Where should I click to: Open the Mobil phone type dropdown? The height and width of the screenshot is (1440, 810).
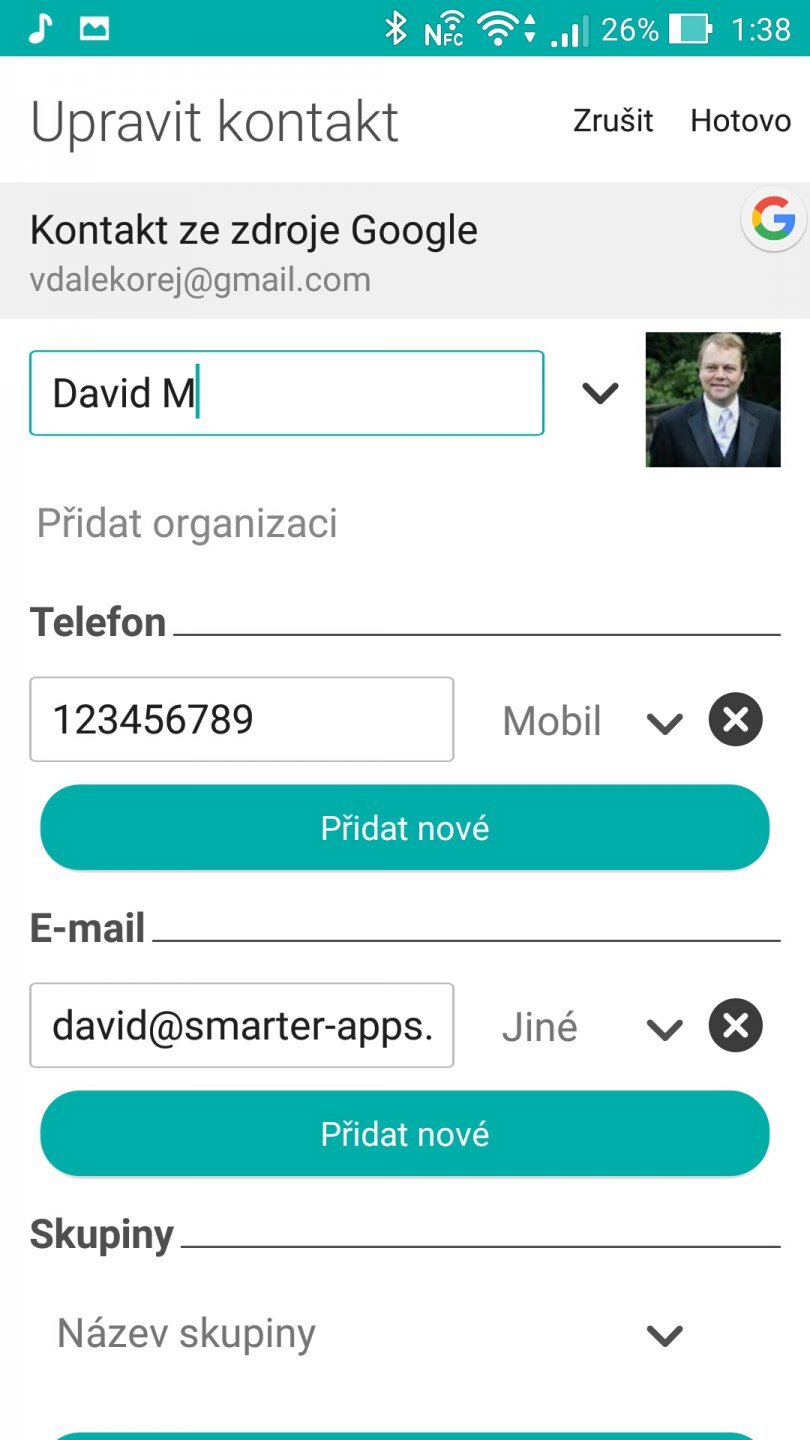[x=592, y=721]
